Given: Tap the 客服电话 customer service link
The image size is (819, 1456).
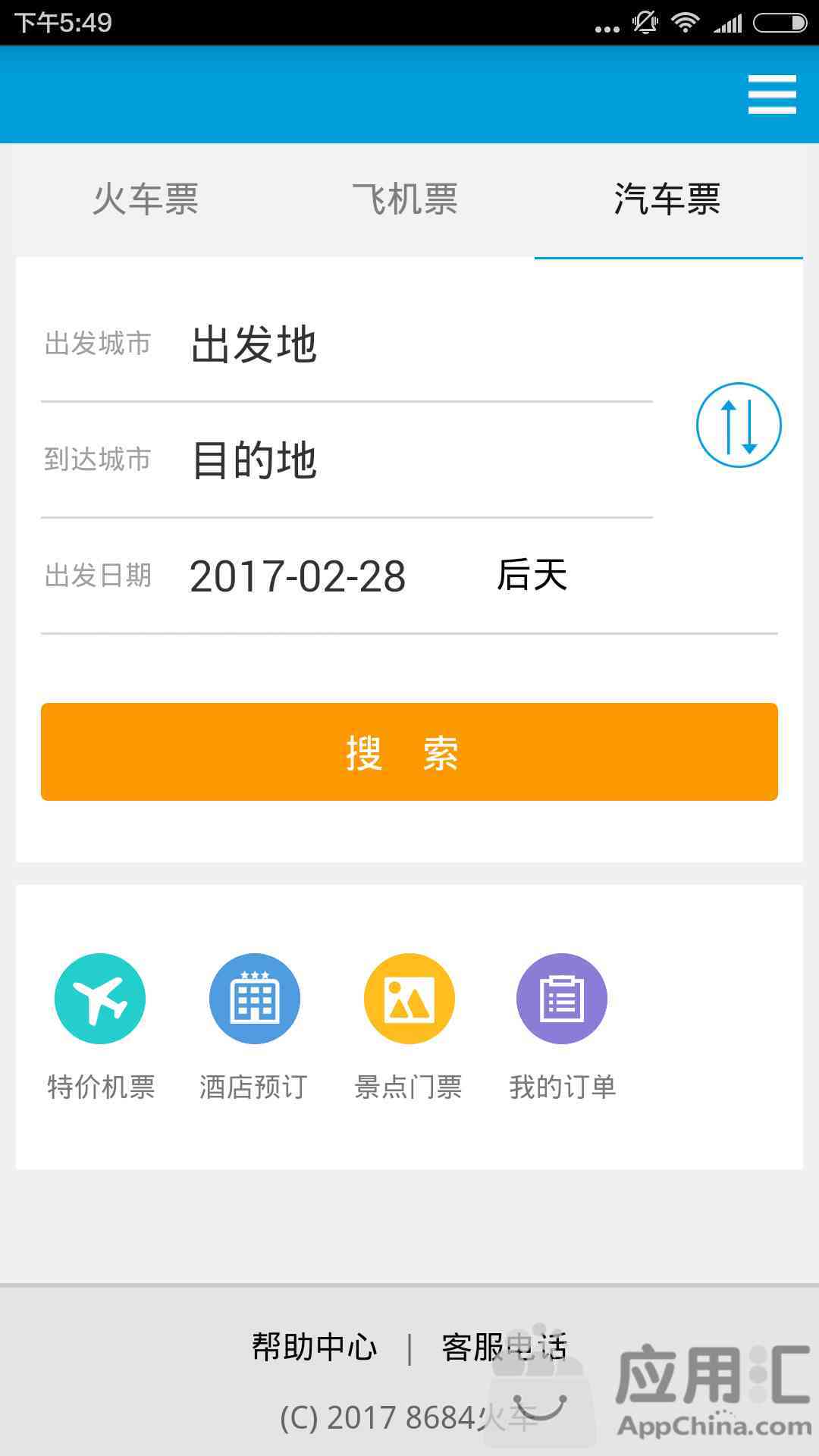Looking at the screenshot, I should pyautogui.click(x=504, y=1348).
